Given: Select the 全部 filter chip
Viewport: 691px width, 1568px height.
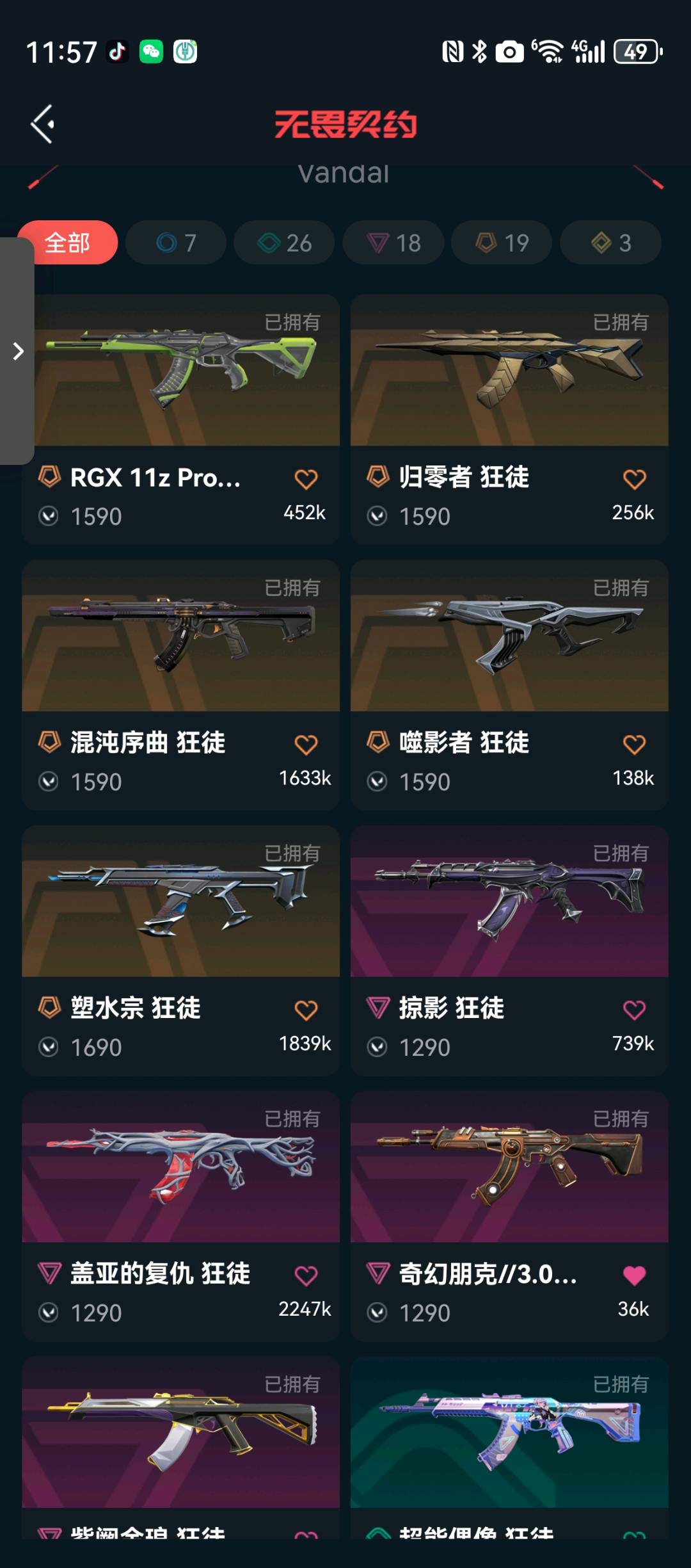Looking at the screenshot, I should (x=68, y=243).
